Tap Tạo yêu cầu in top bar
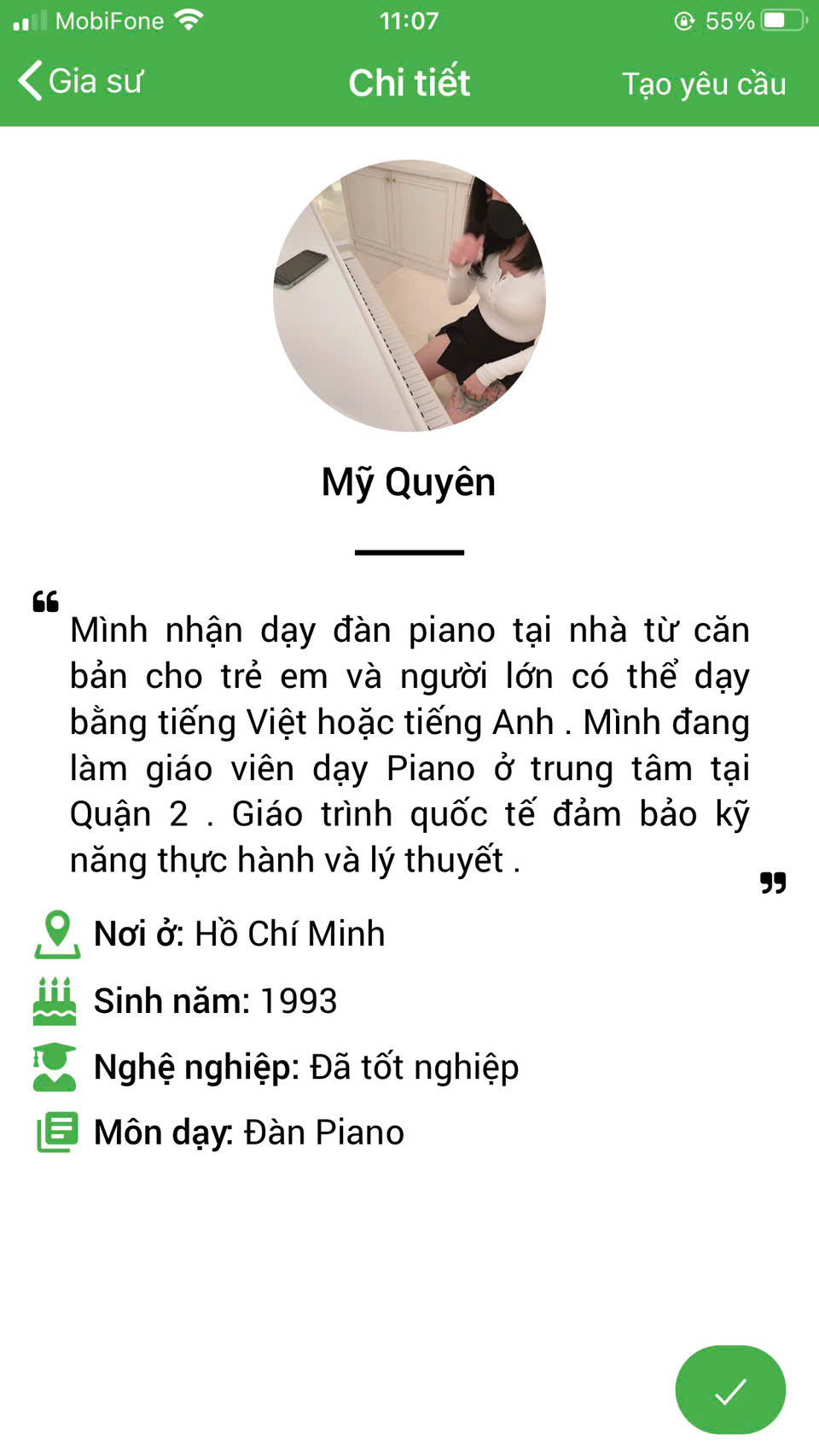This screenshot has height=1456, width=819. [x=703, y=84]
